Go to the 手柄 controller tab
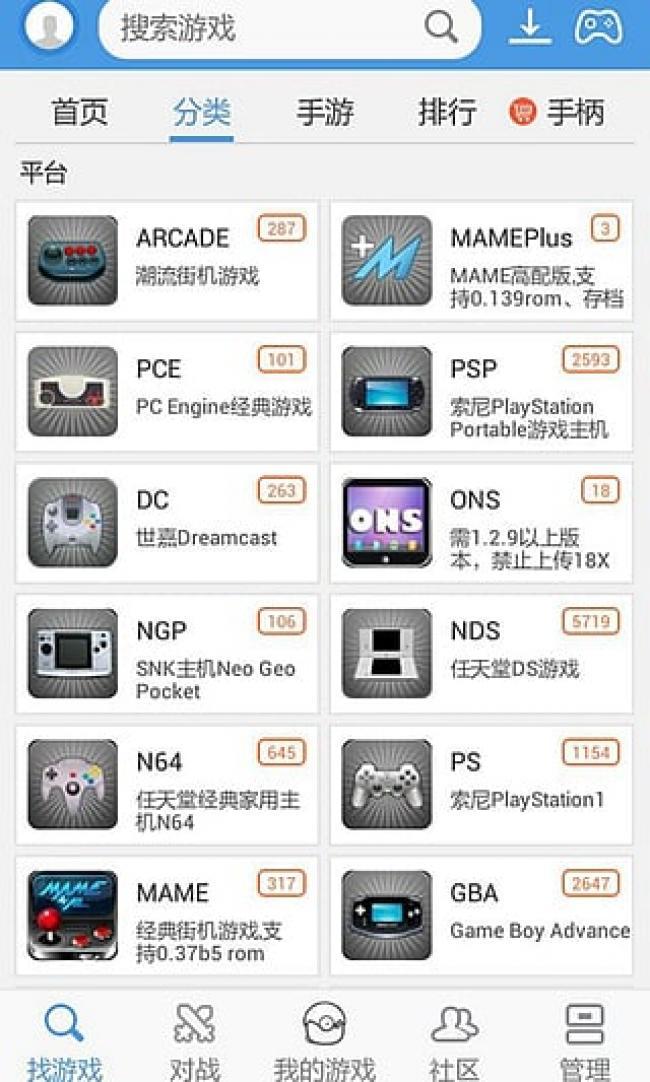 pos(559,112)
